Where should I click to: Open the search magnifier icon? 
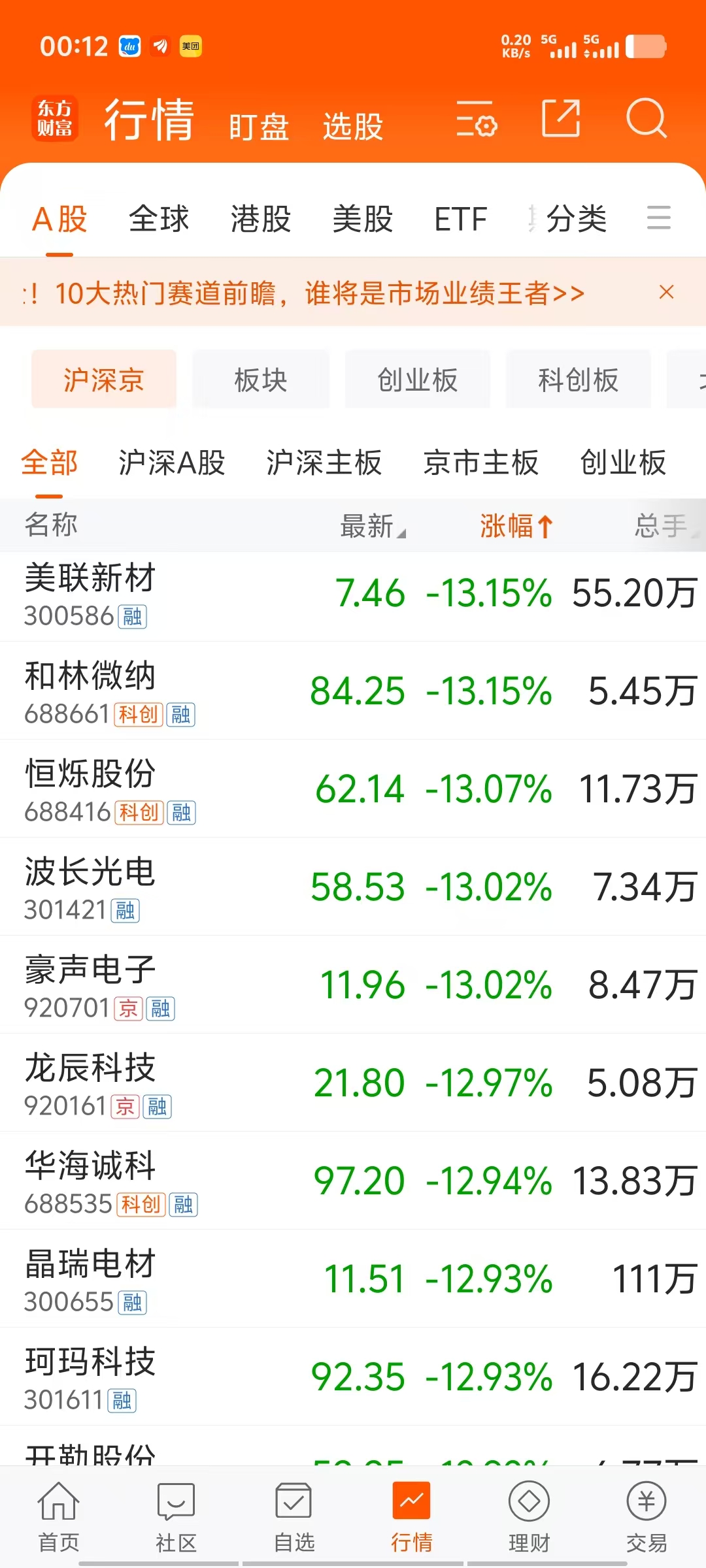(646, 118)
